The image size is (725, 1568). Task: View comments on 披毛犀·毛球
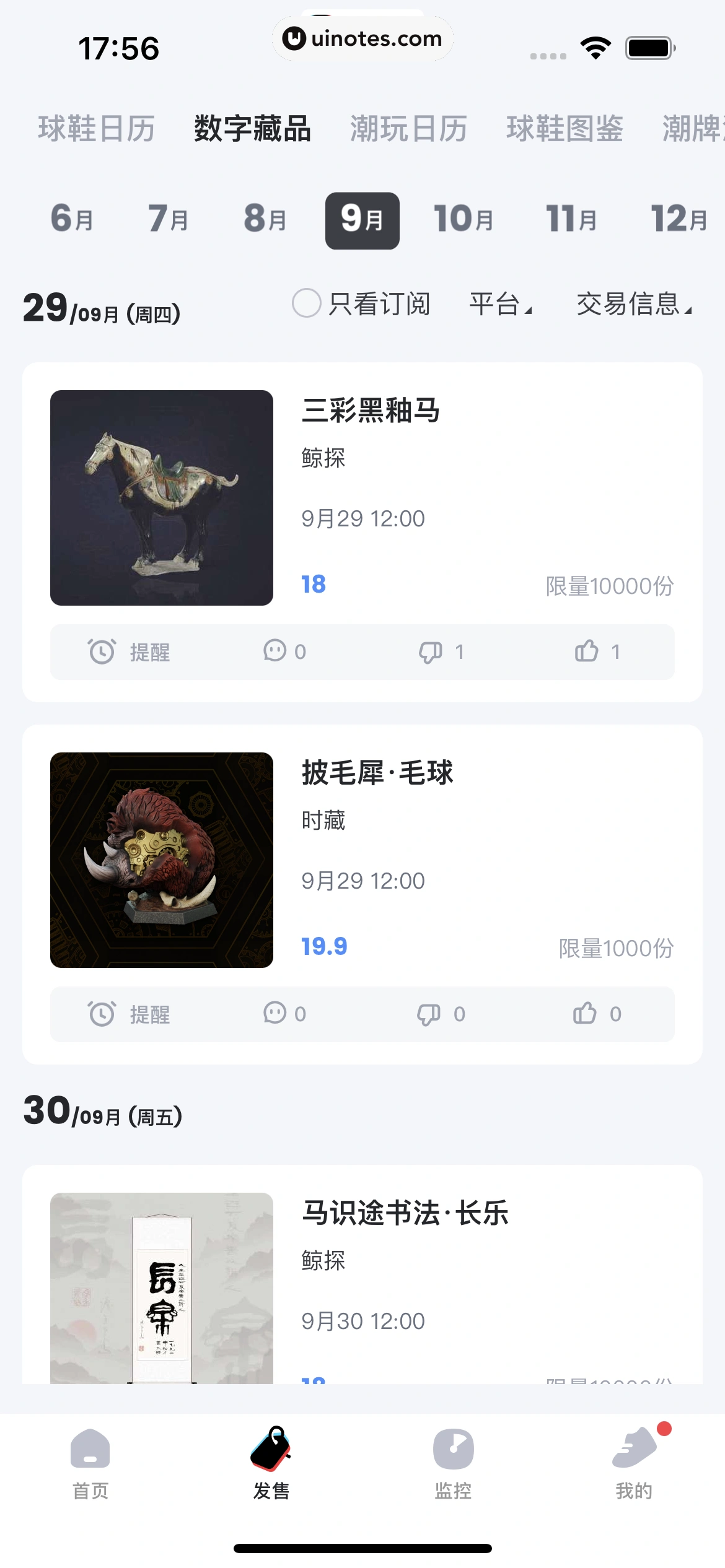point(284,1014)
